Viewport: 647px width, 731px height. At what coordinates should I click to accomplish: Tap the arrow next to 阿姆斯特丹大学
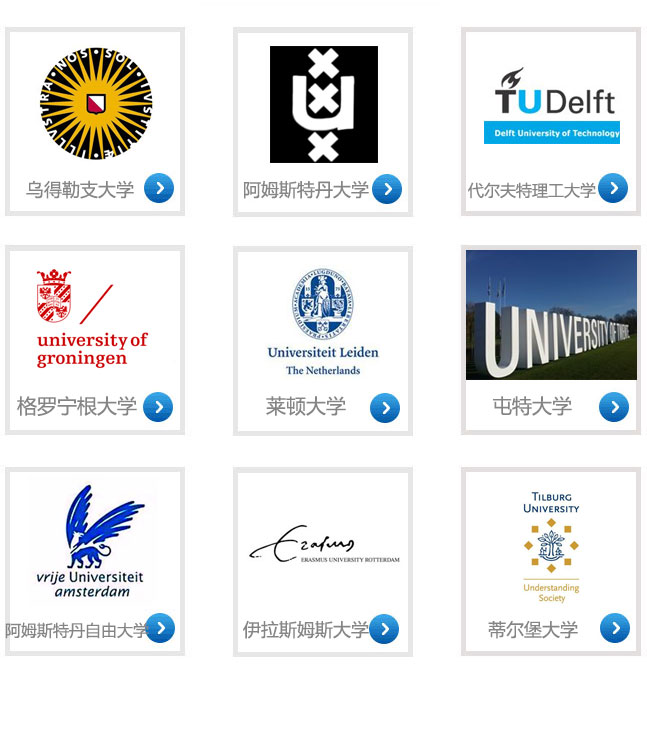[x=386, y=189]
